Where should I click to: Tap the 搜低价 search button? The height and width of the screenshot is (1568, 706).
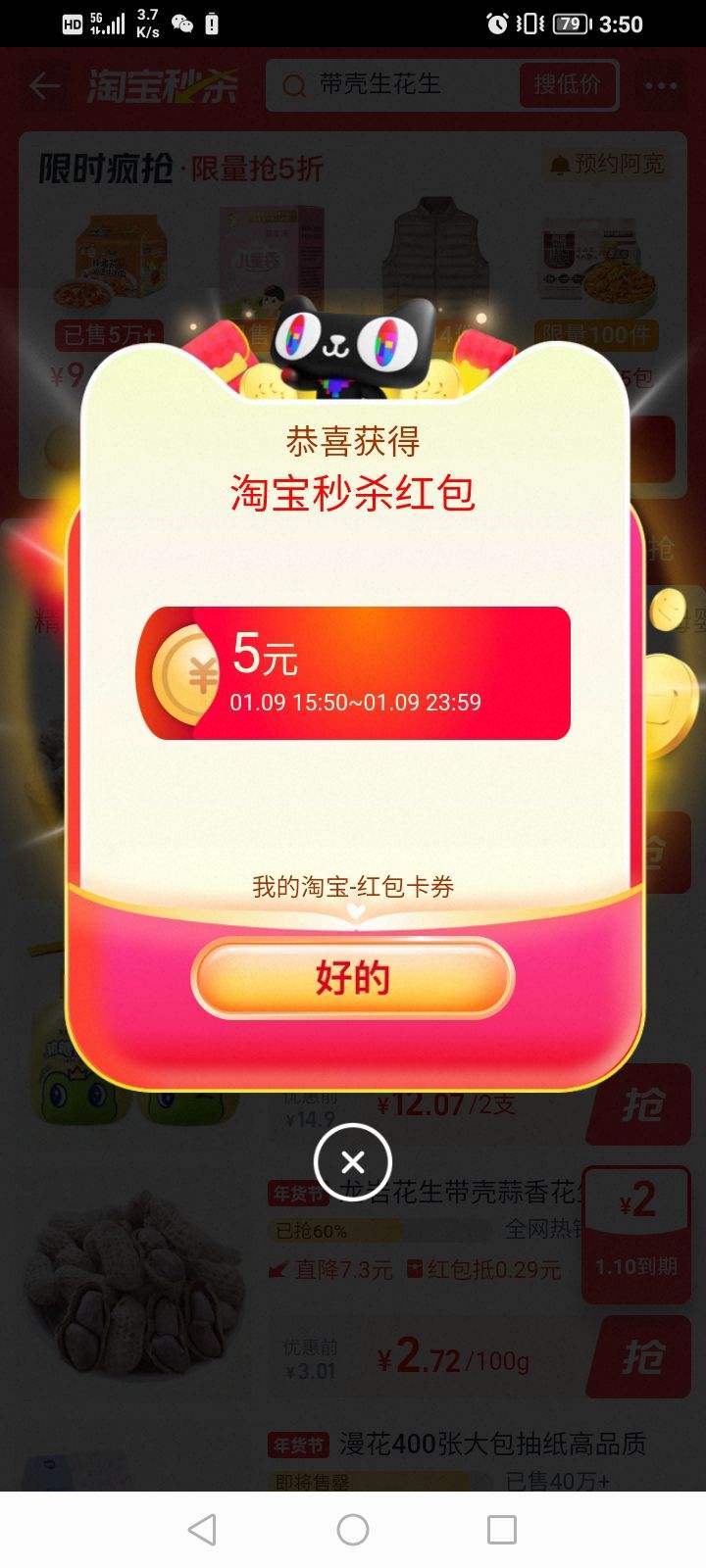(567, 86)
